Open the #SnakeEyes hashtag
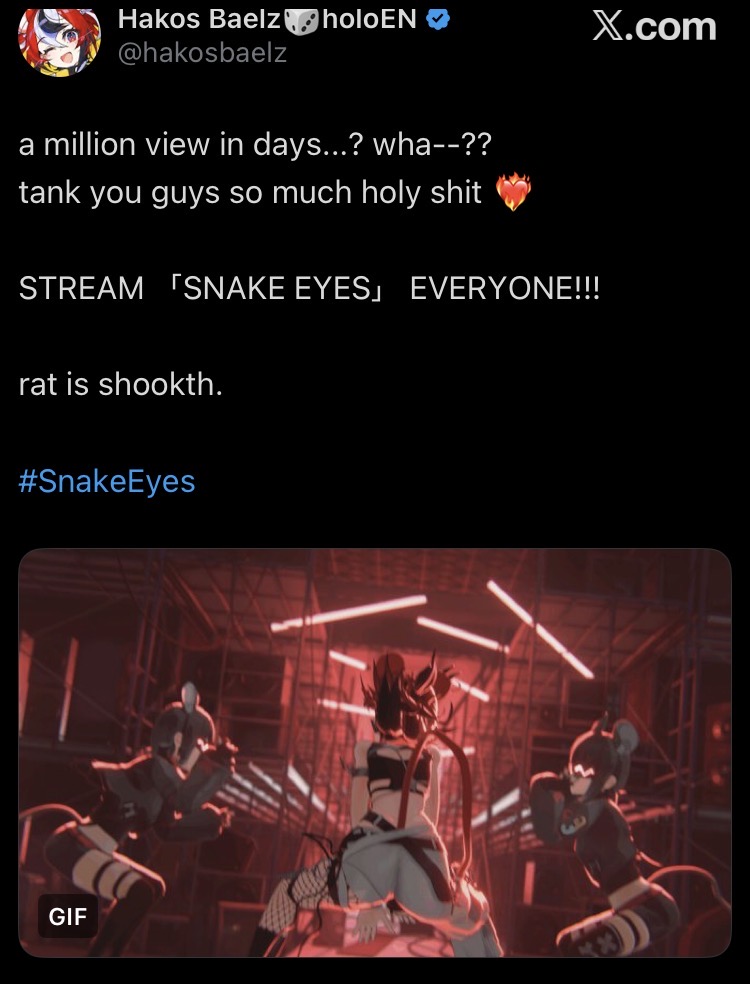Viewport: 750px width, 984px height. coord(107,481)
